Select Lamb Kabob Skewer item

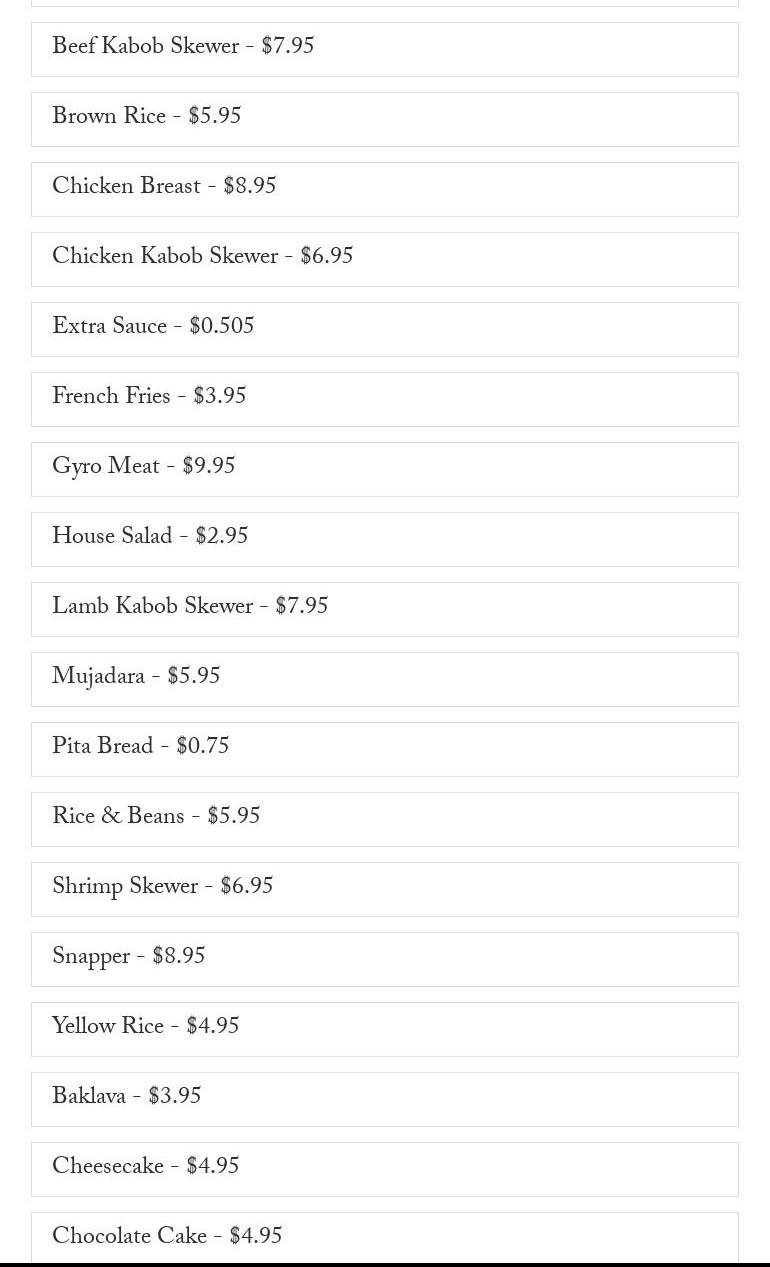(x=384, y=609)
